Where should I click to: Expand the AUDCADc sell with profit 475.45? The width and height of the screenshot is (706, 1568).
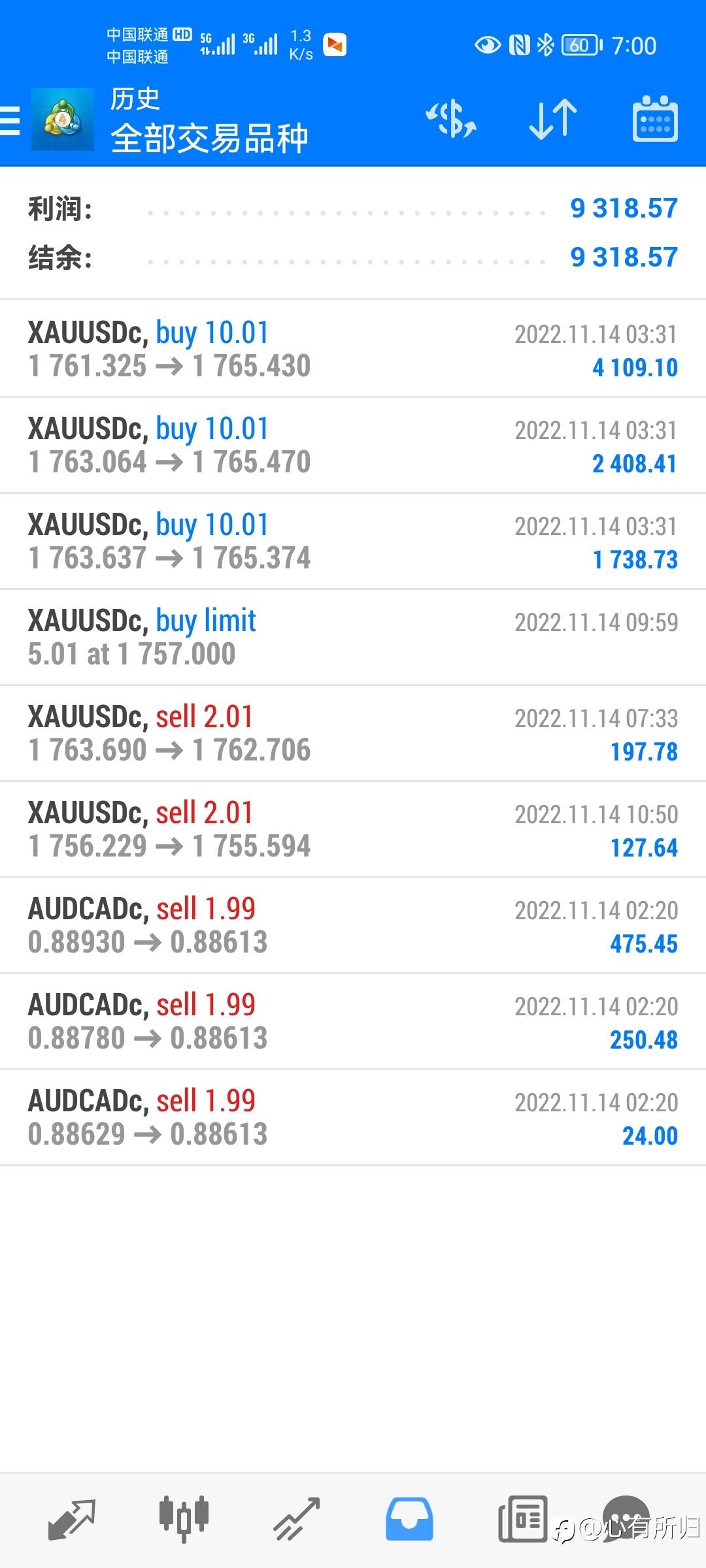[x=353, y=926]
